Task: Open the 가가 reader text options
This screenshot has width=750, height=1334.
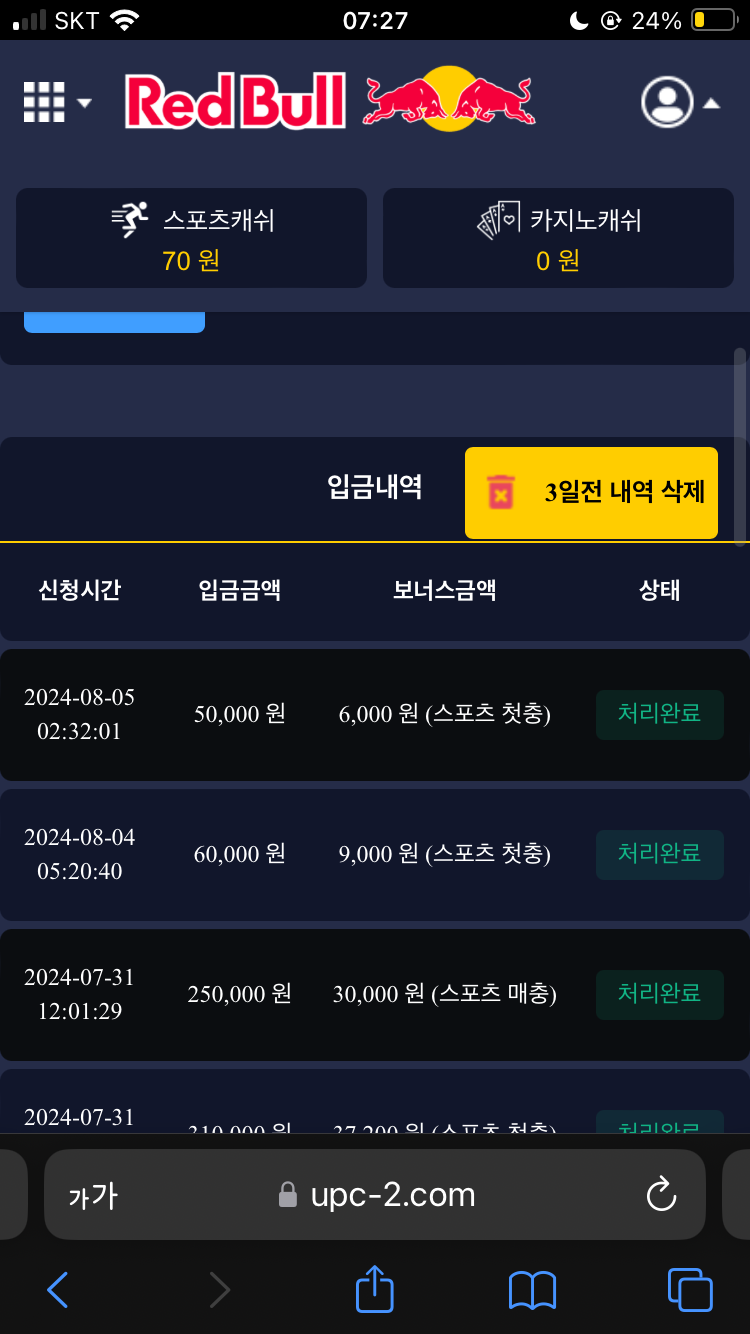Action: coord(93,1195)
